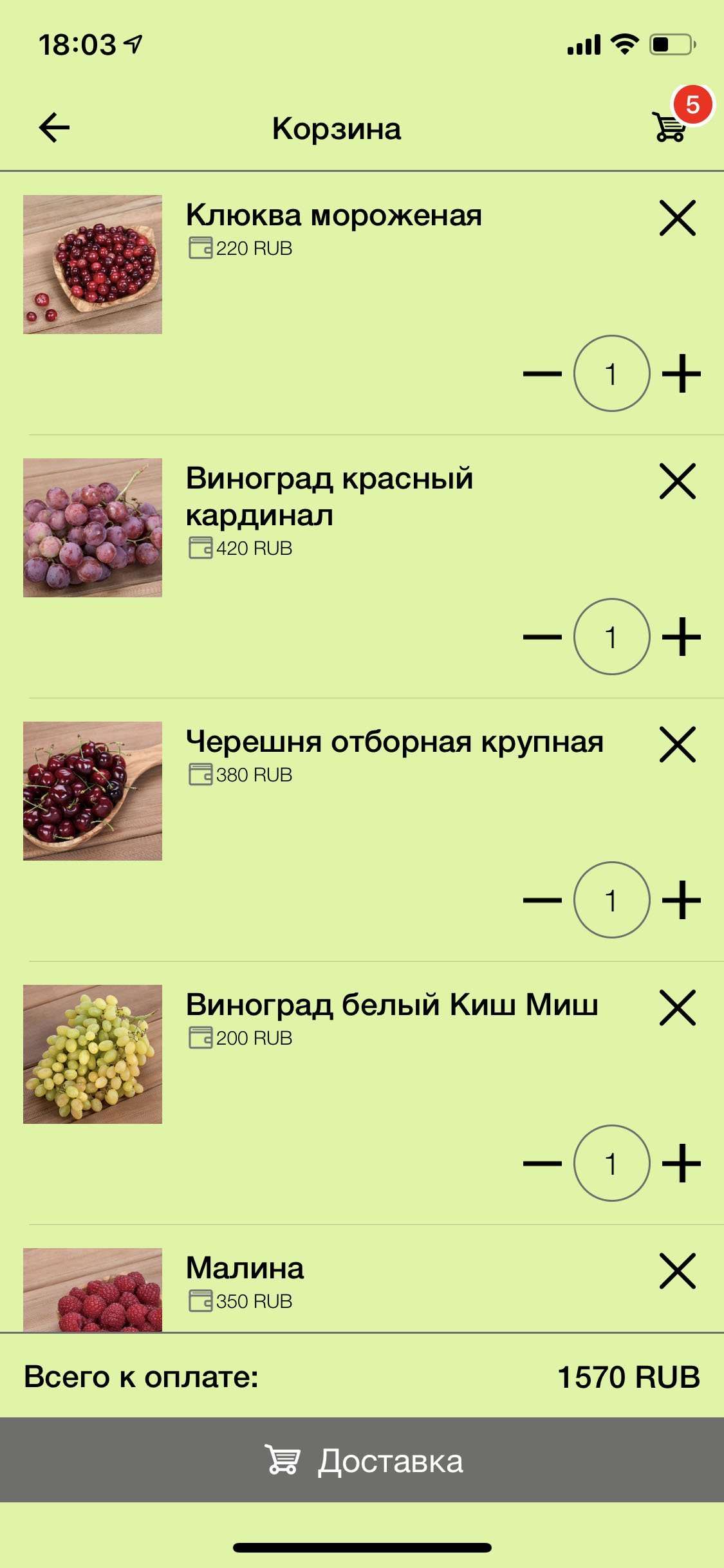Decrease quantity of Виноград красный кардинал
The height and width of the screenshot is (1568, 724).
point(543,637)
